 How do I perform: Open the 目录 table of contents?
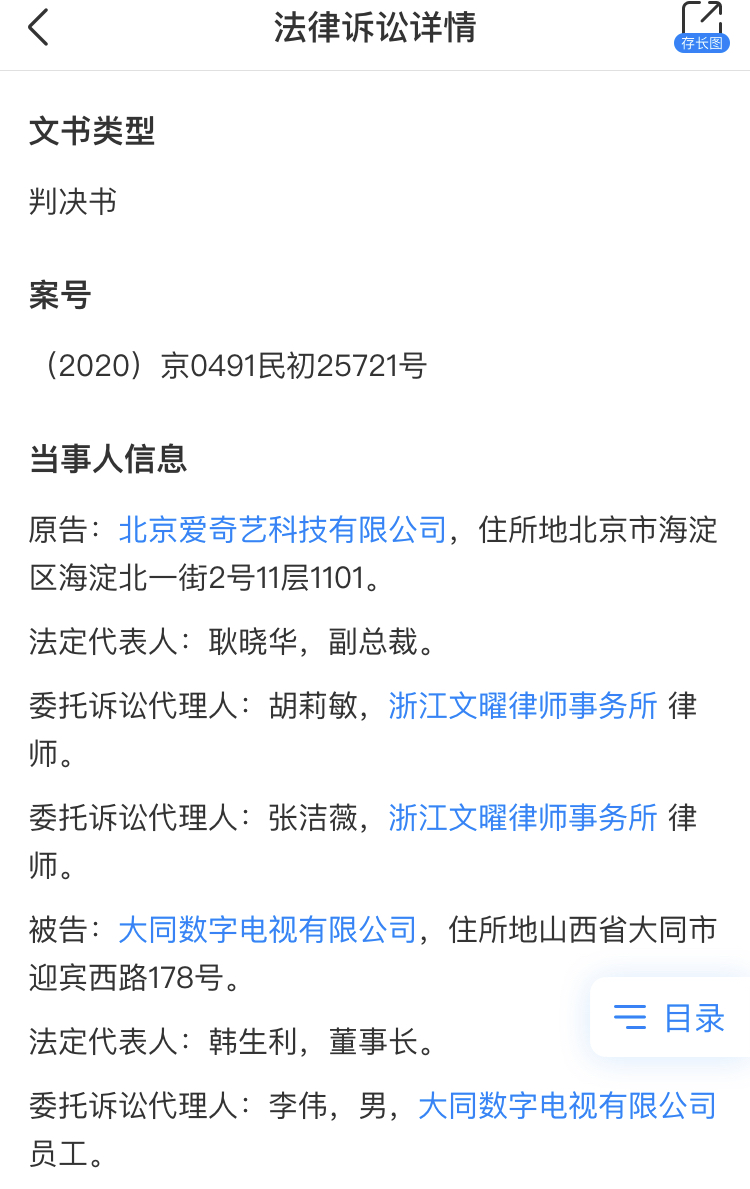point(671,1018)
